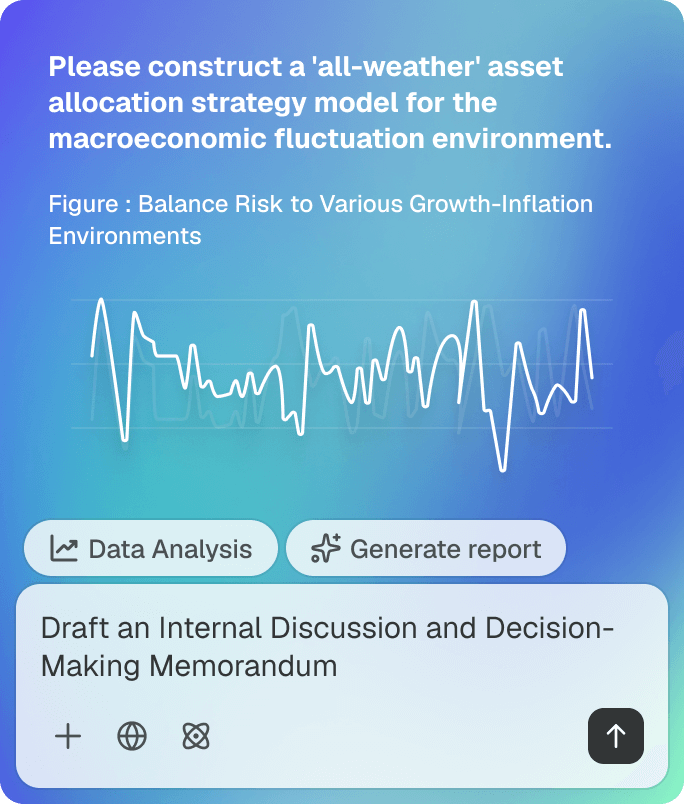
Task: Toggle the atom reasoning mode icon
Action: point(195,737)
